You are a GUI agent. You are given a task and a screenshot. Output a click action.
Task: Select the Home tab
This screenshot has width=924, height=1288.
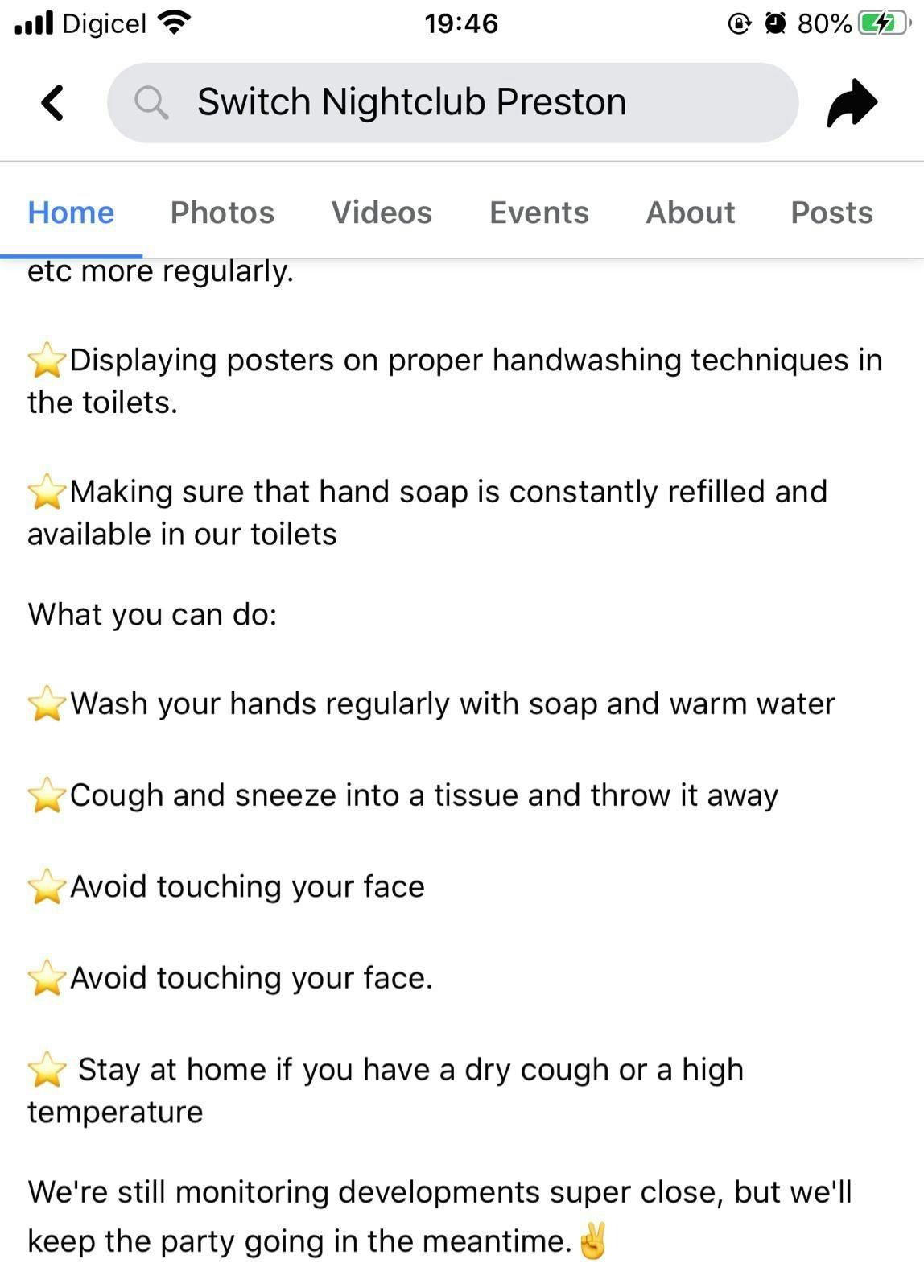pyautogui.click(x=71, y=213)
